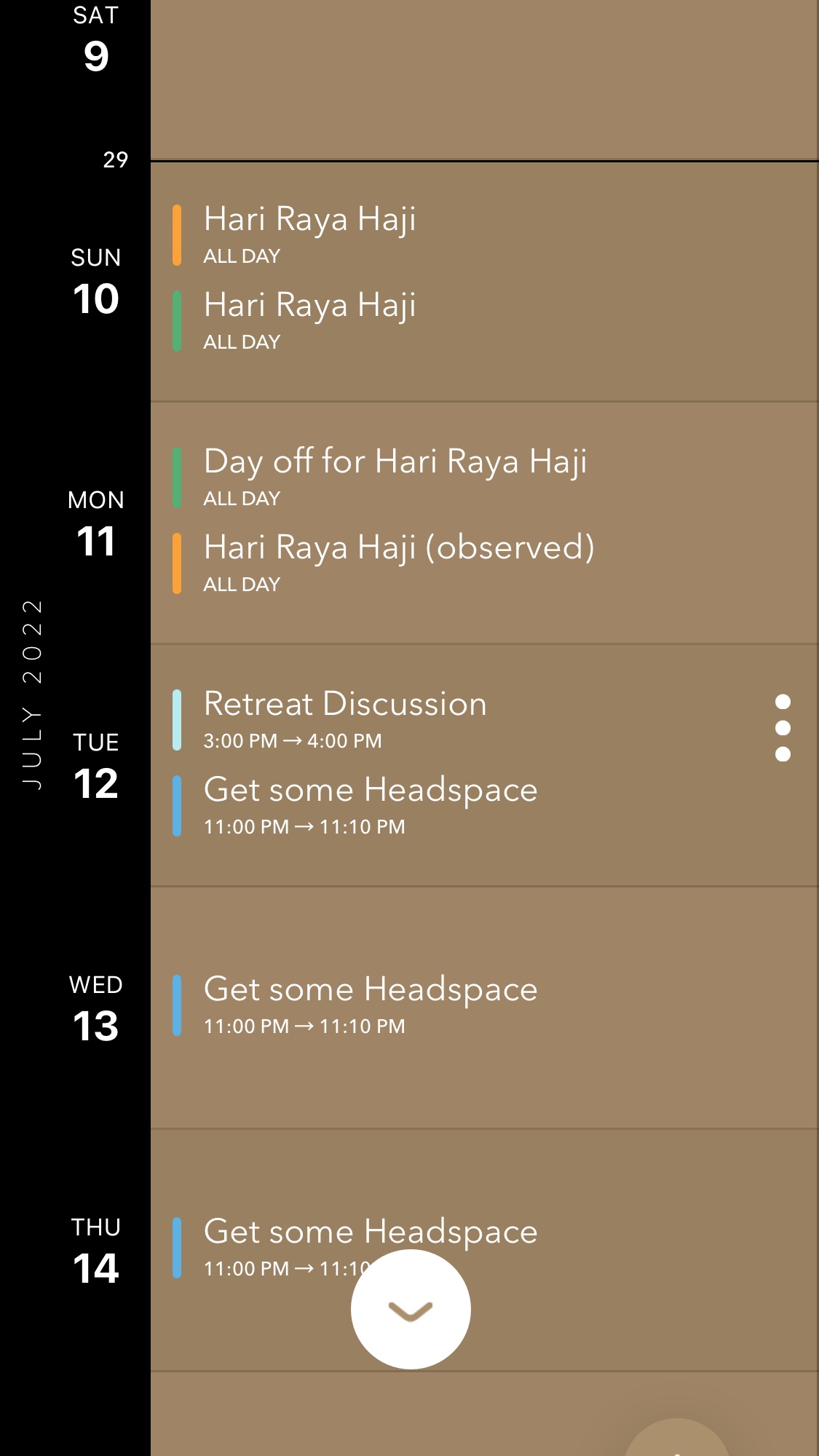This screenshot has width=819, height=1456.
Task: Open Wednesday's Get some Headspace event
Action: [x=371, y=1005]
